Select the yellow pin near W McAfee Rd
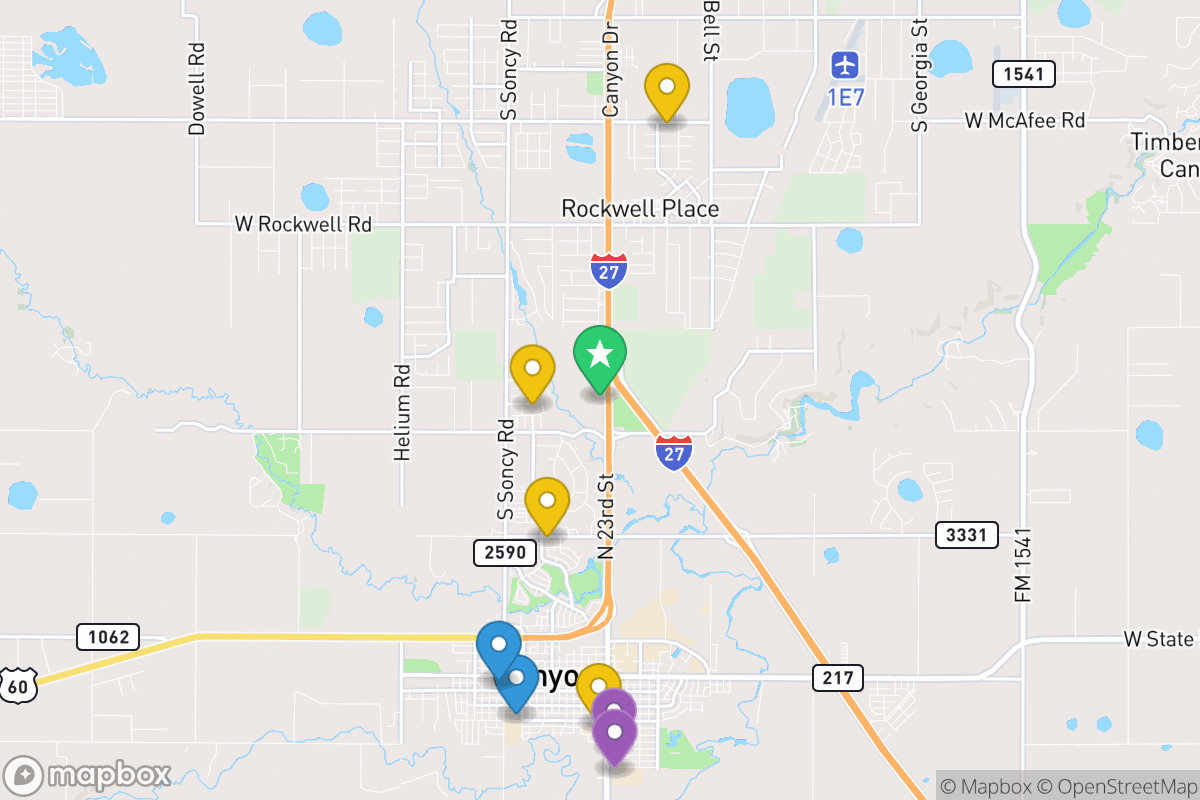Image resolution: width=1200 pixels, height=800 pixels. coord(667,90)
